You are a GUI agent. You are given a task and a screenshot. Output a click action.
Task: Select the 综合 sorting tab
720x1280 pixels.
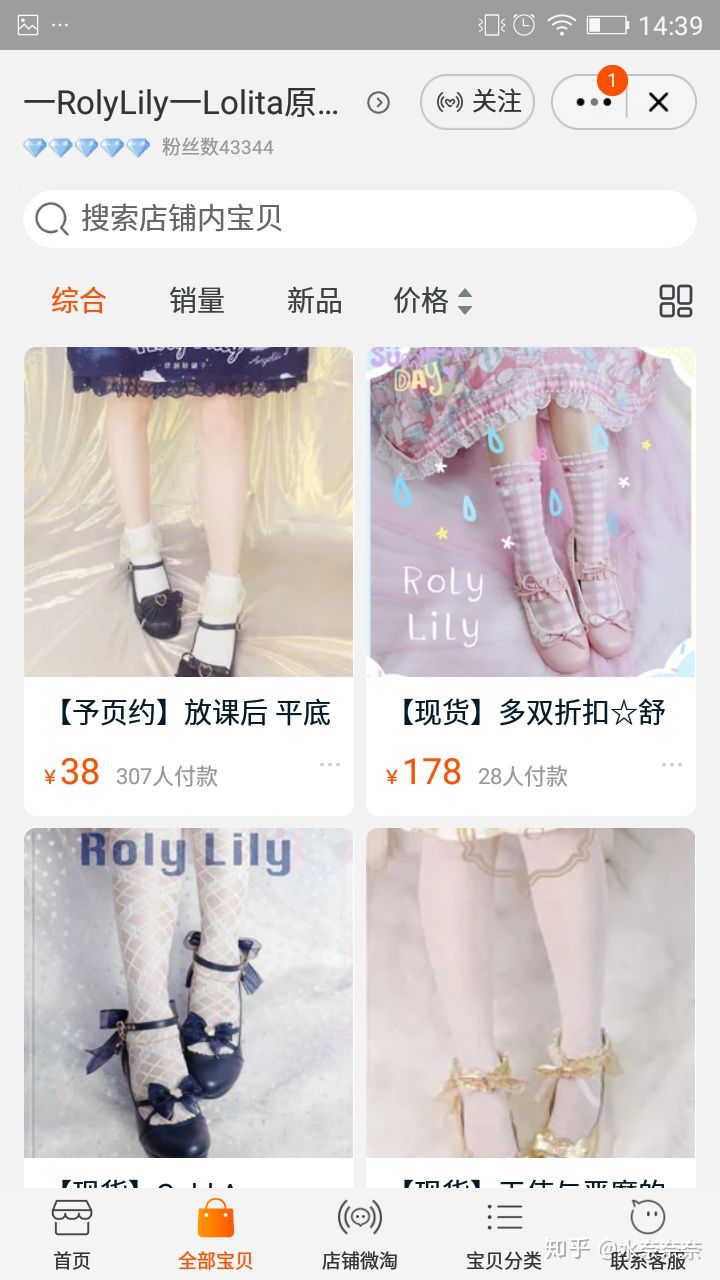79,300
